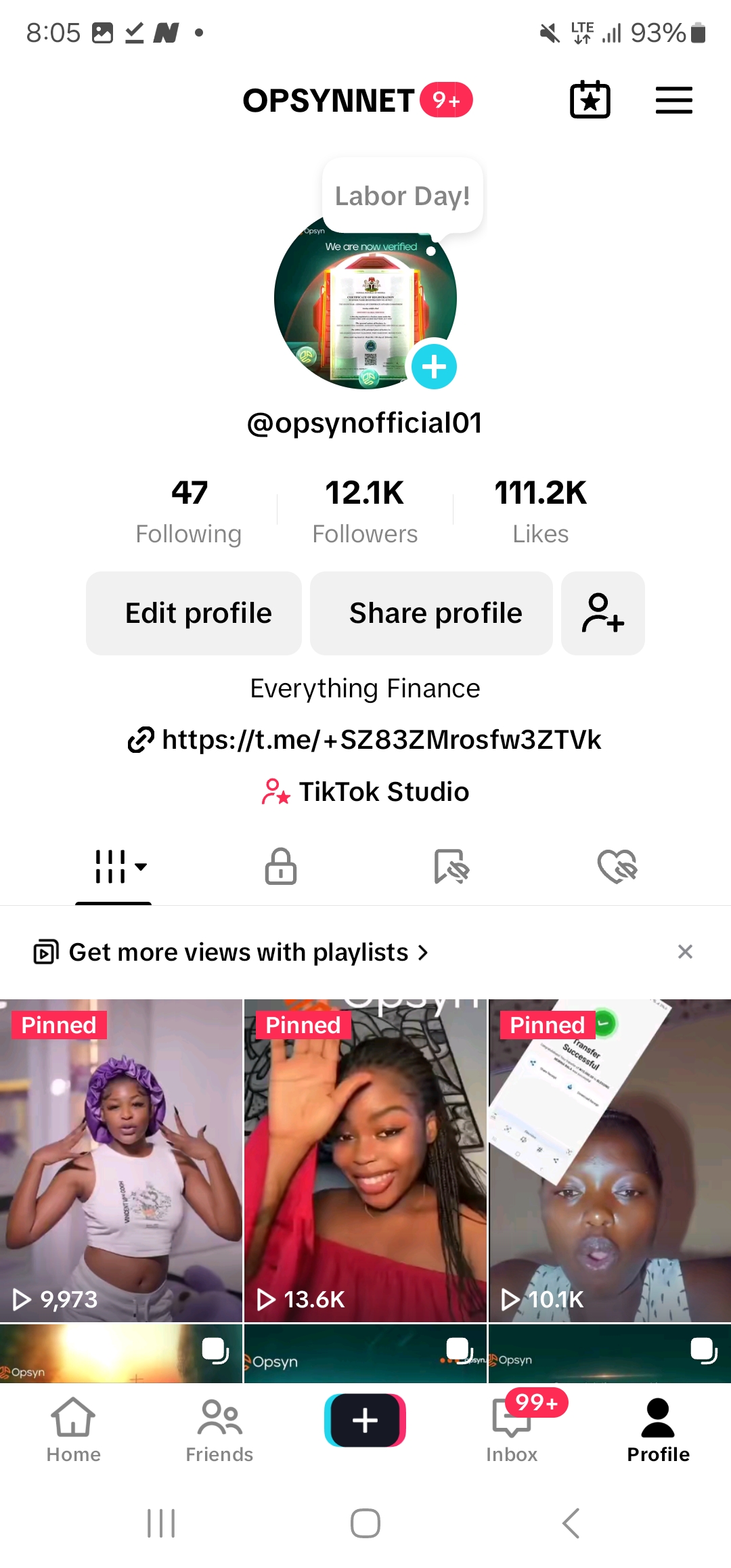Open the hamburger menu
This screenshot has height=1568, width=731.
pos(673,100)
